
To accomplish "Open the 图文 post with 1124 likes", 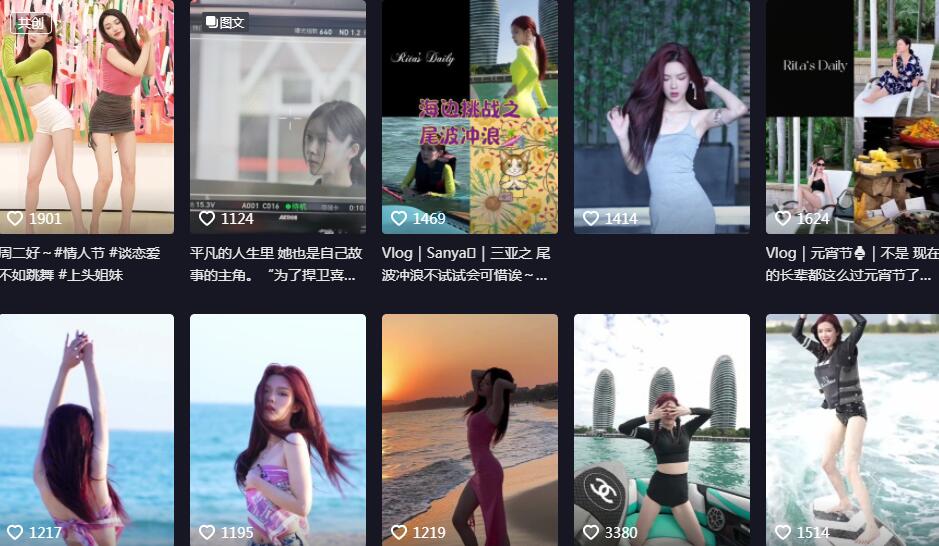I will pos(277,115).
